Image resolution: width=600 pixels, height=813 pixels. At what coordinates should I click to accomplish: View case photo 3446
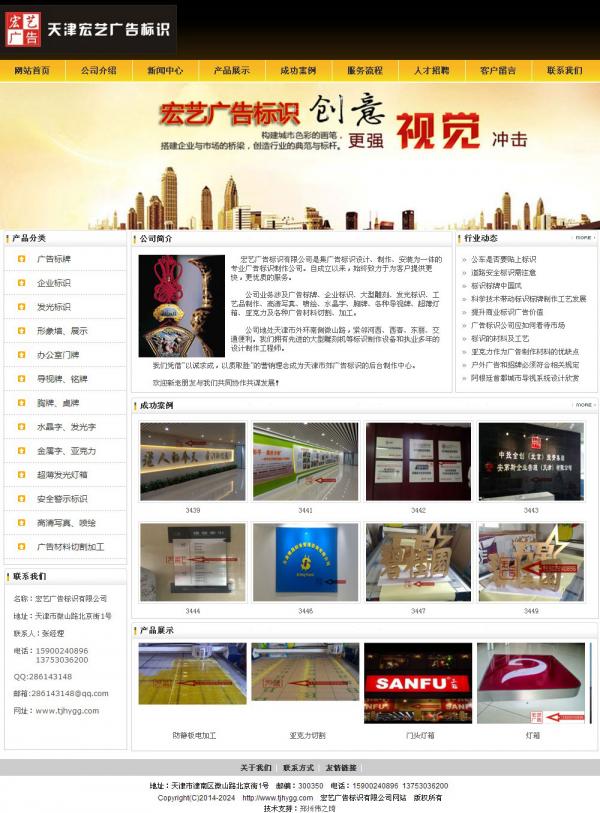305,562
